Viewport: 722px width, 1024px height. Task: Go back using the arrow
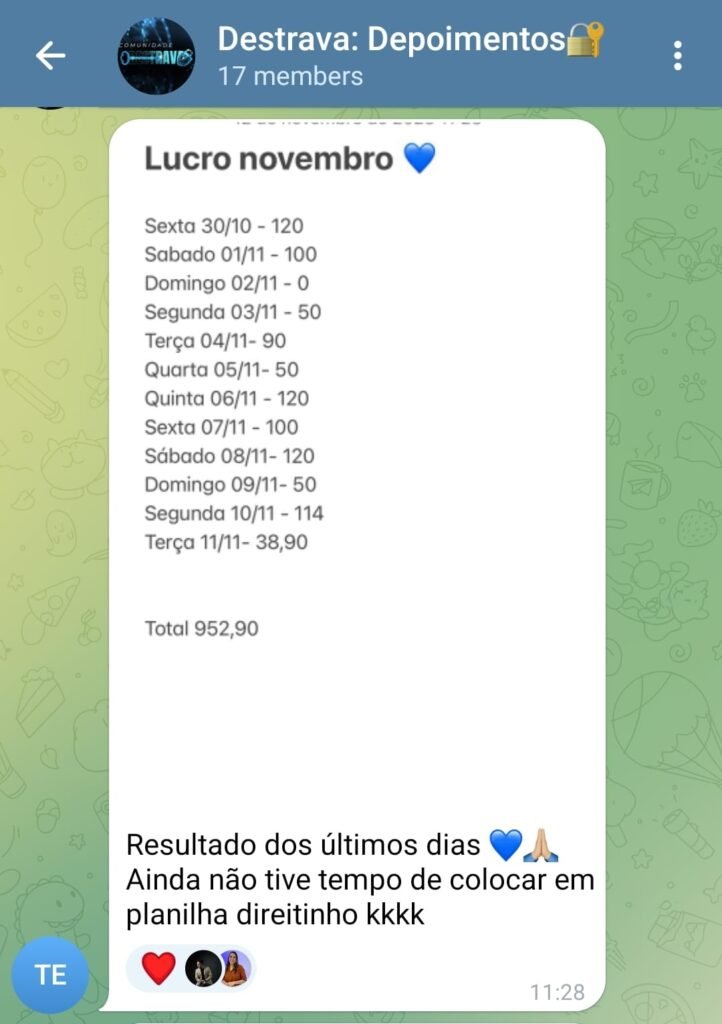coord(50,56)
